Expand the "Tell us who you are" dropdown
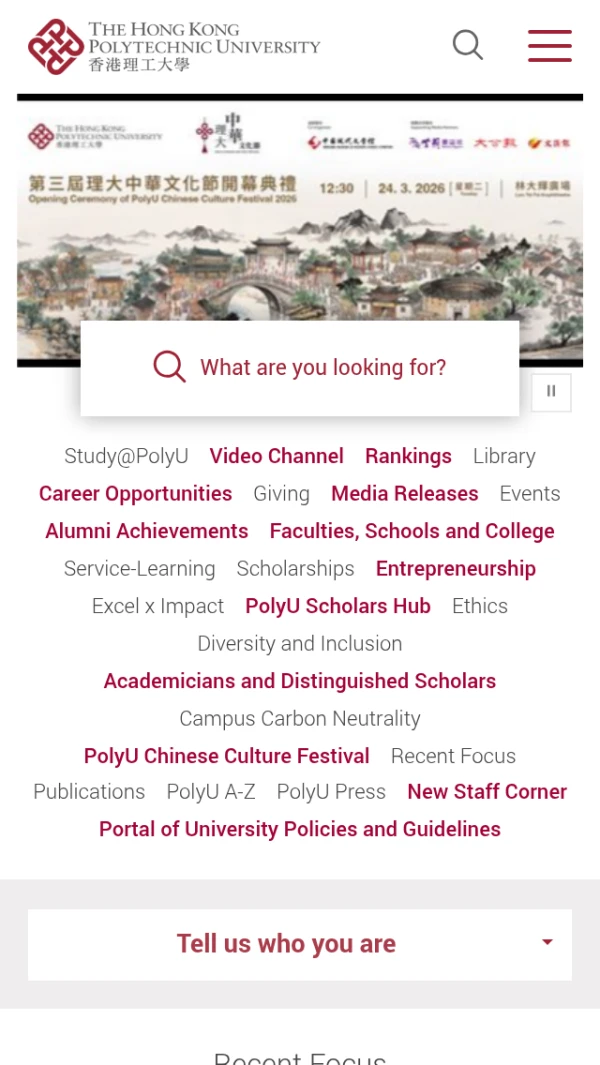This screenshot has height=1065, width=600. pos(300,944)
